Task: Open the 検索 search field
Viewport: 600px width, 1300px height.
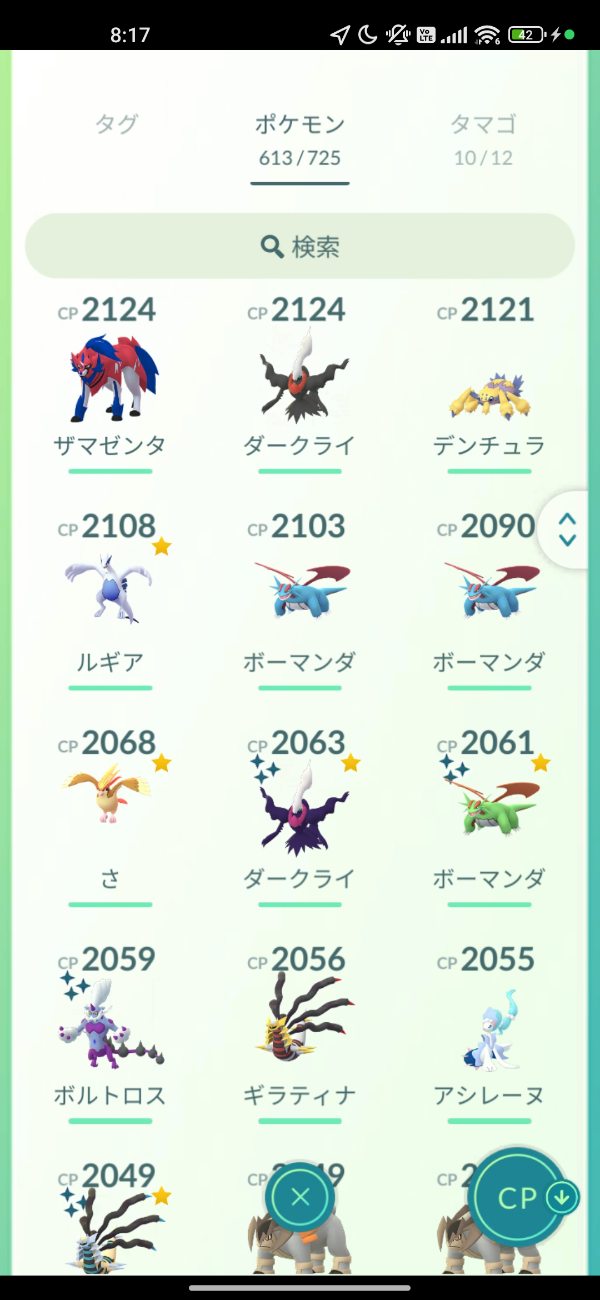Action: [300, 246]
